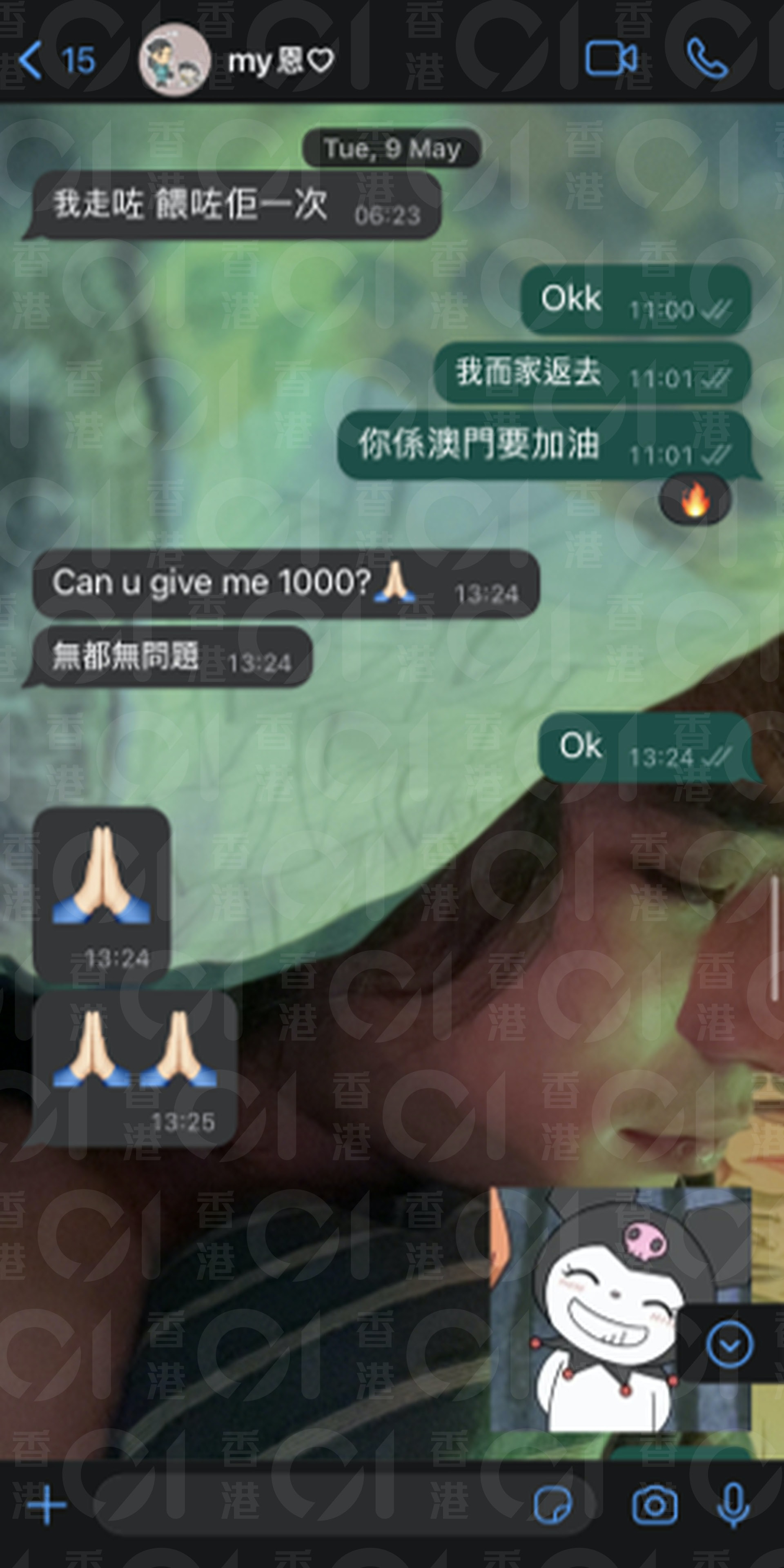Open chat options via contact name my 恩♡
The image size is (784, 1568).
pyautogui.click(x=280, y=60)
